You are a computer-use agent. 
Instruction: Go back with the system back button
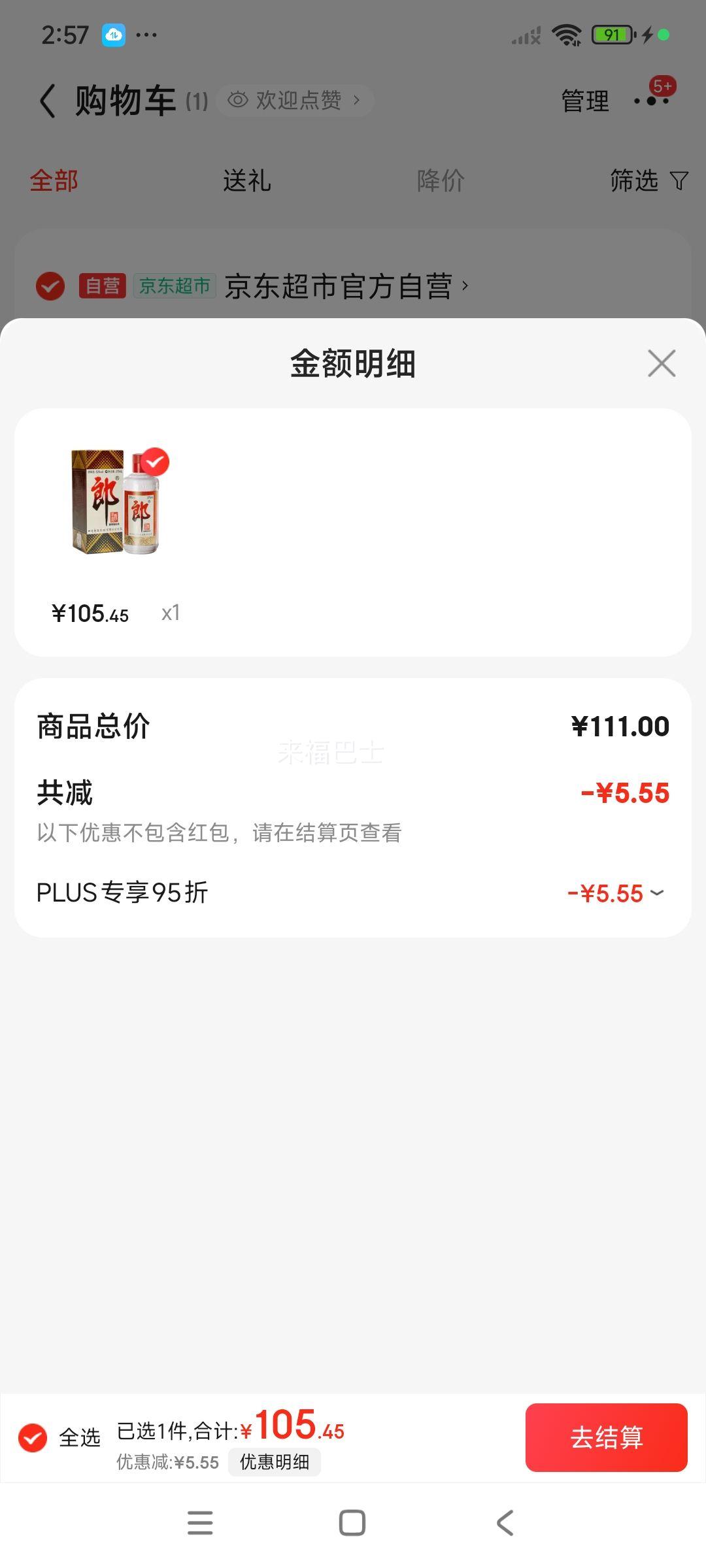coord(505,1522)
